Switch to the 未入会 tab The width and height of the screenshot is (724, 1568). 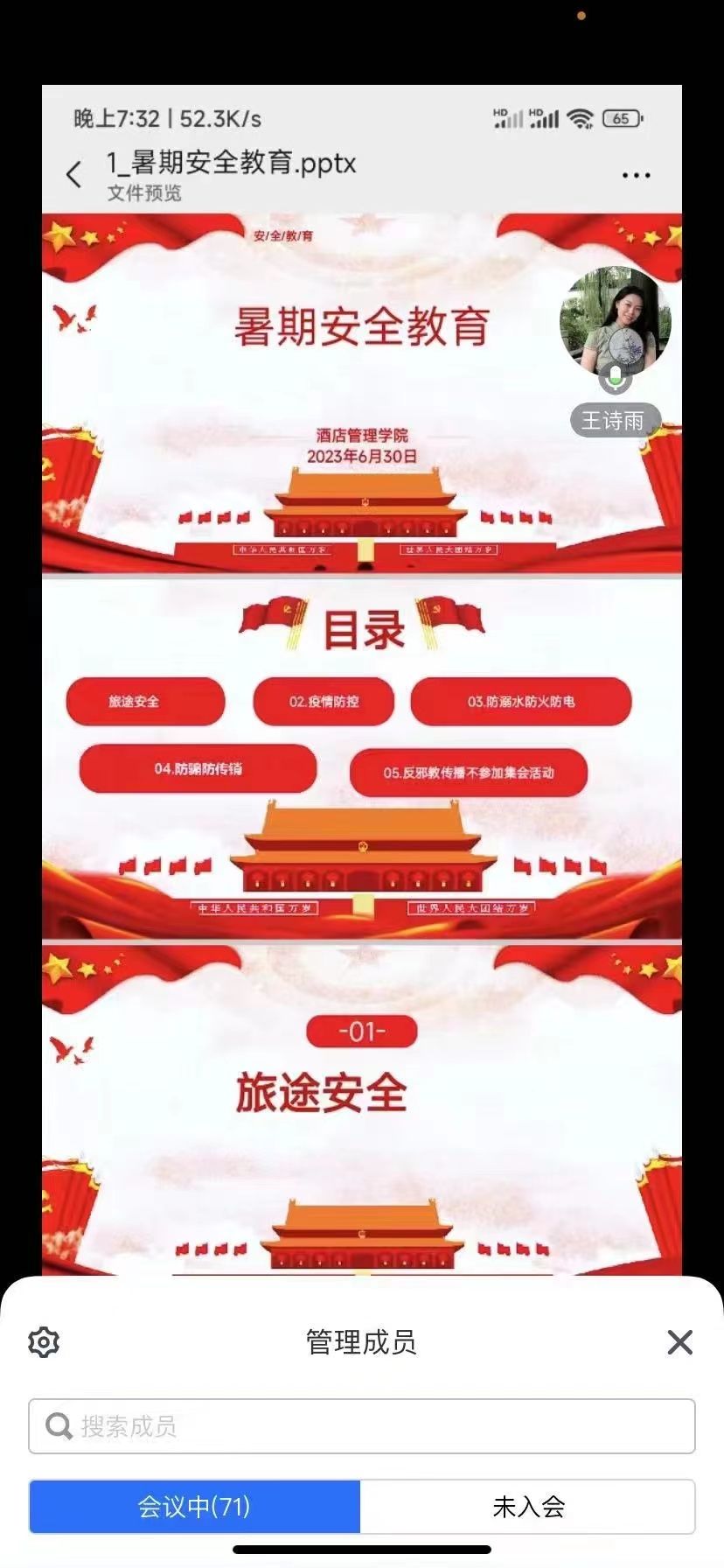(x=528, y=1507)
